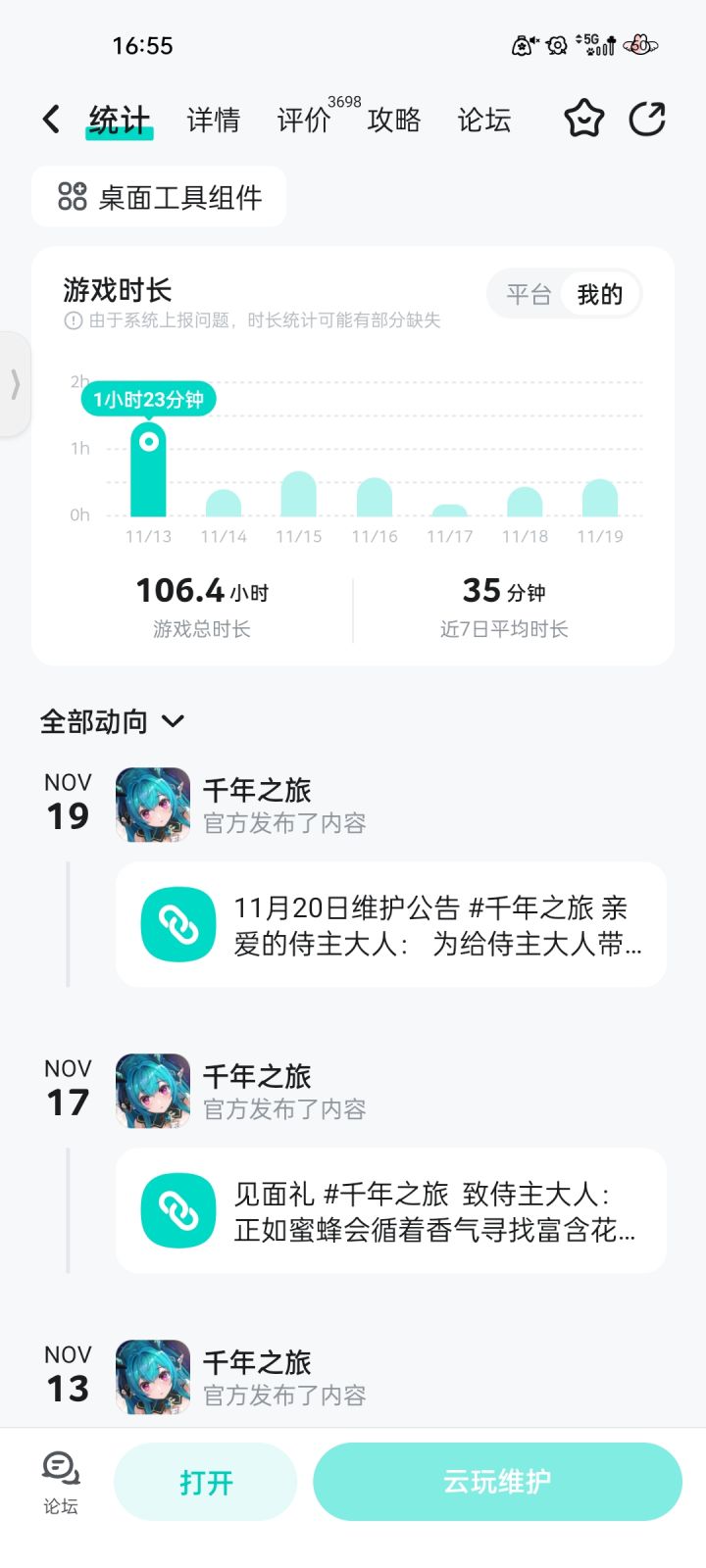706x1568 pixels.
Task: Tap the 11/13 playtime bubble showing 1小时23分钟
Action: click(149, 400)
